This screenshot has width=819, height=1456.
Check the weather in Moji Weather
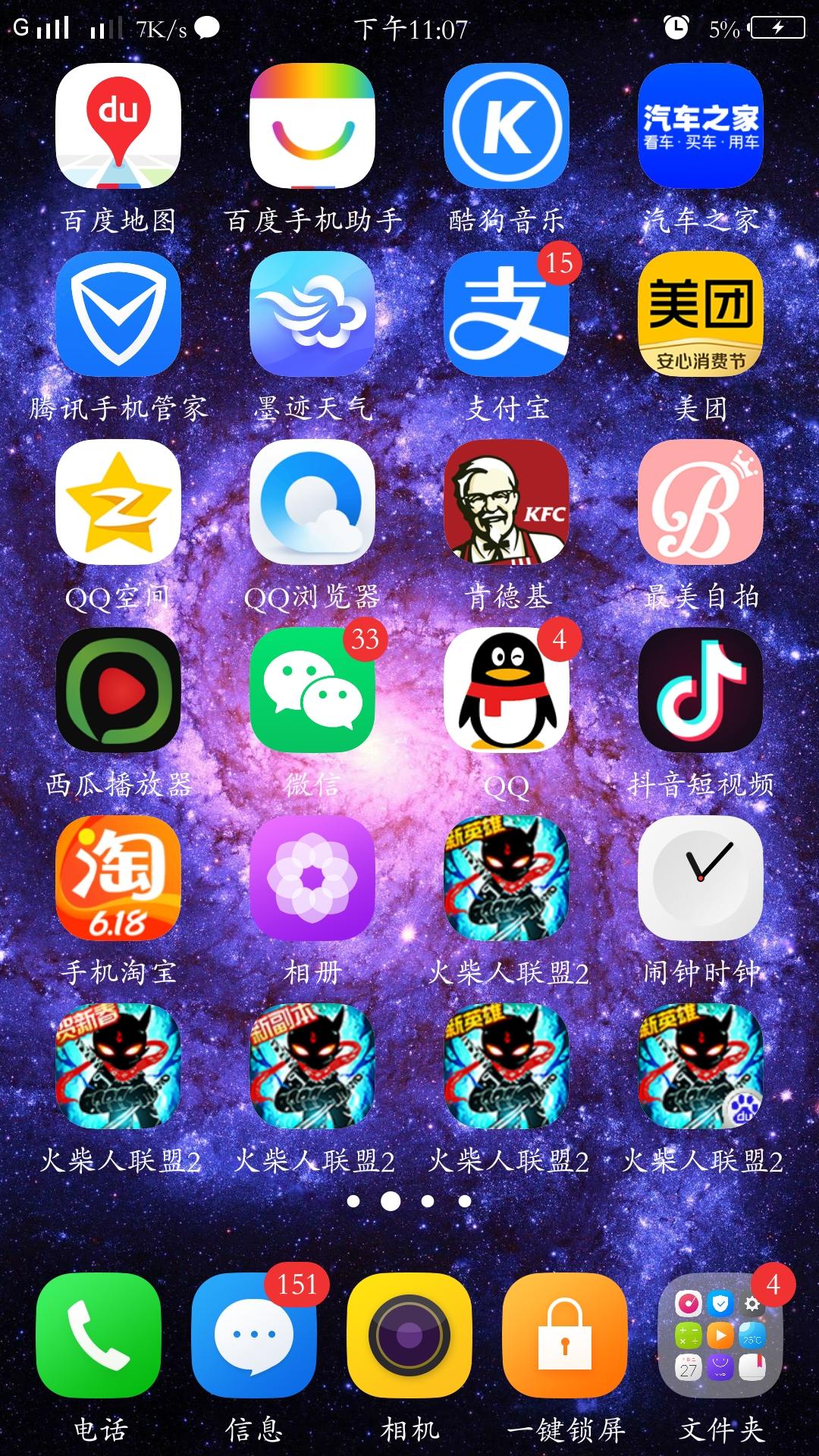[311, 315]
